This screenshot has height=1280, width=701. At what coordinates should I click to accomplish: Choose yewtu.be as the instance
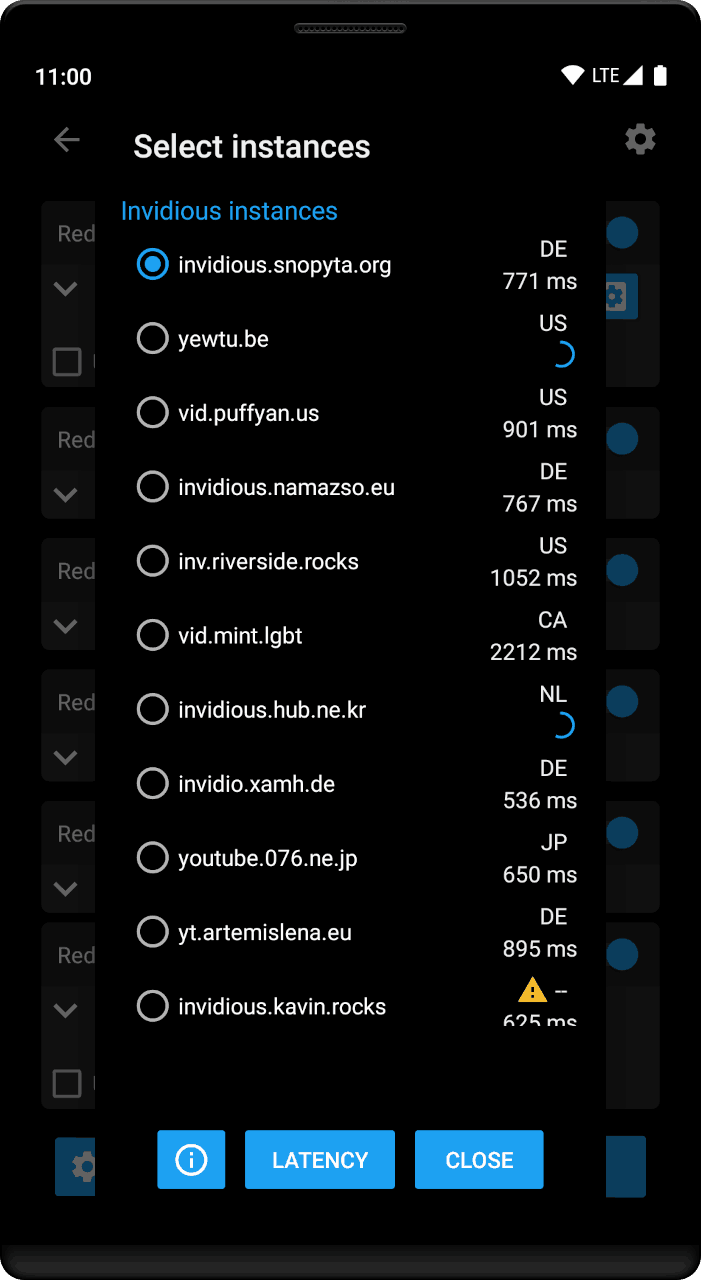tap(153, 339)
